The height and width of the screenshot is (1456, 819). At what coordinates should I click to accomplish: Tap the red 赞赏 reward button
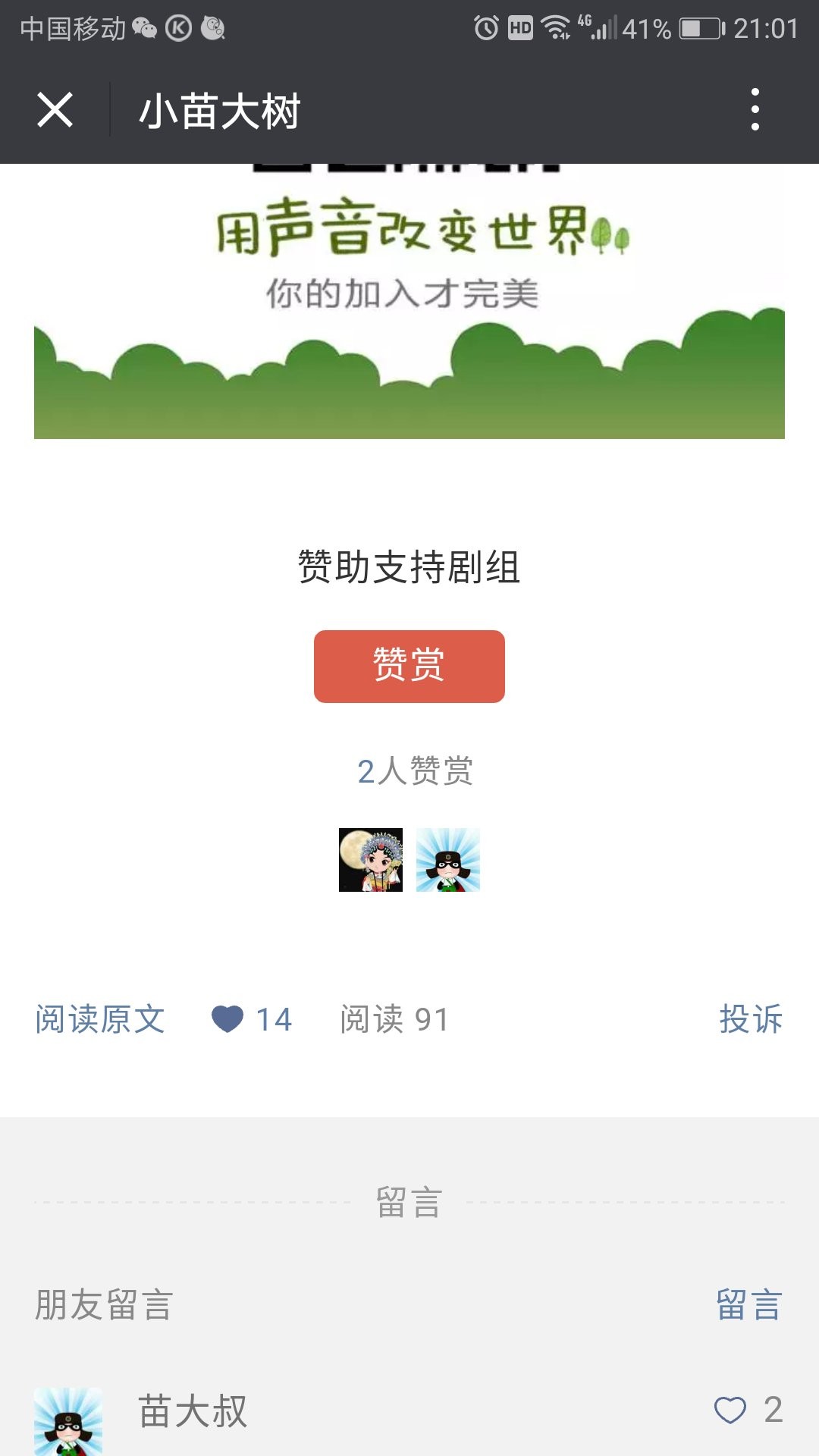pyautogui.click(x=409, y=666)
